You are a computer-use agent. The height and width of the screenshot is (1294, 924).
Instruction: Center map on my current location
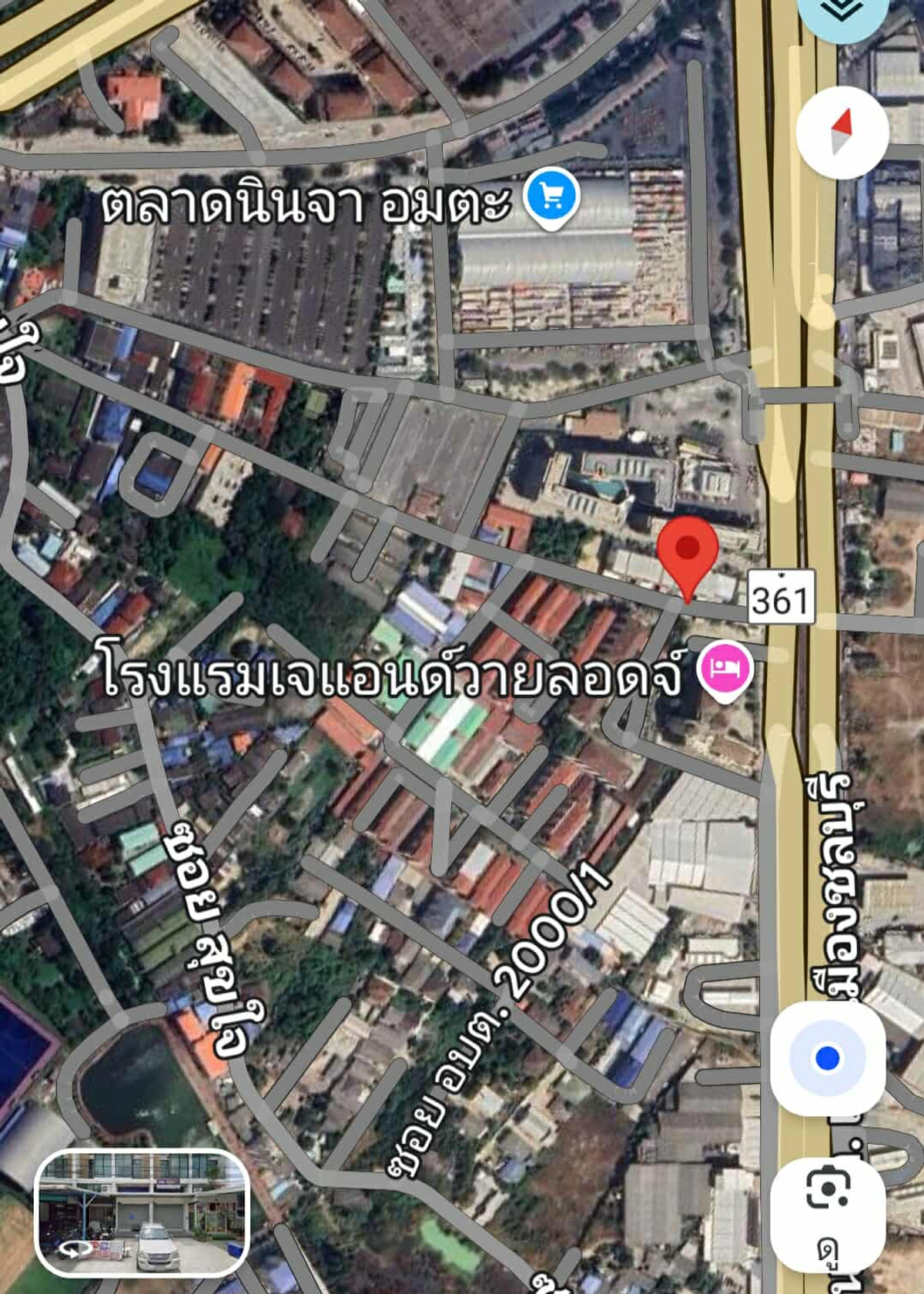827,1058
